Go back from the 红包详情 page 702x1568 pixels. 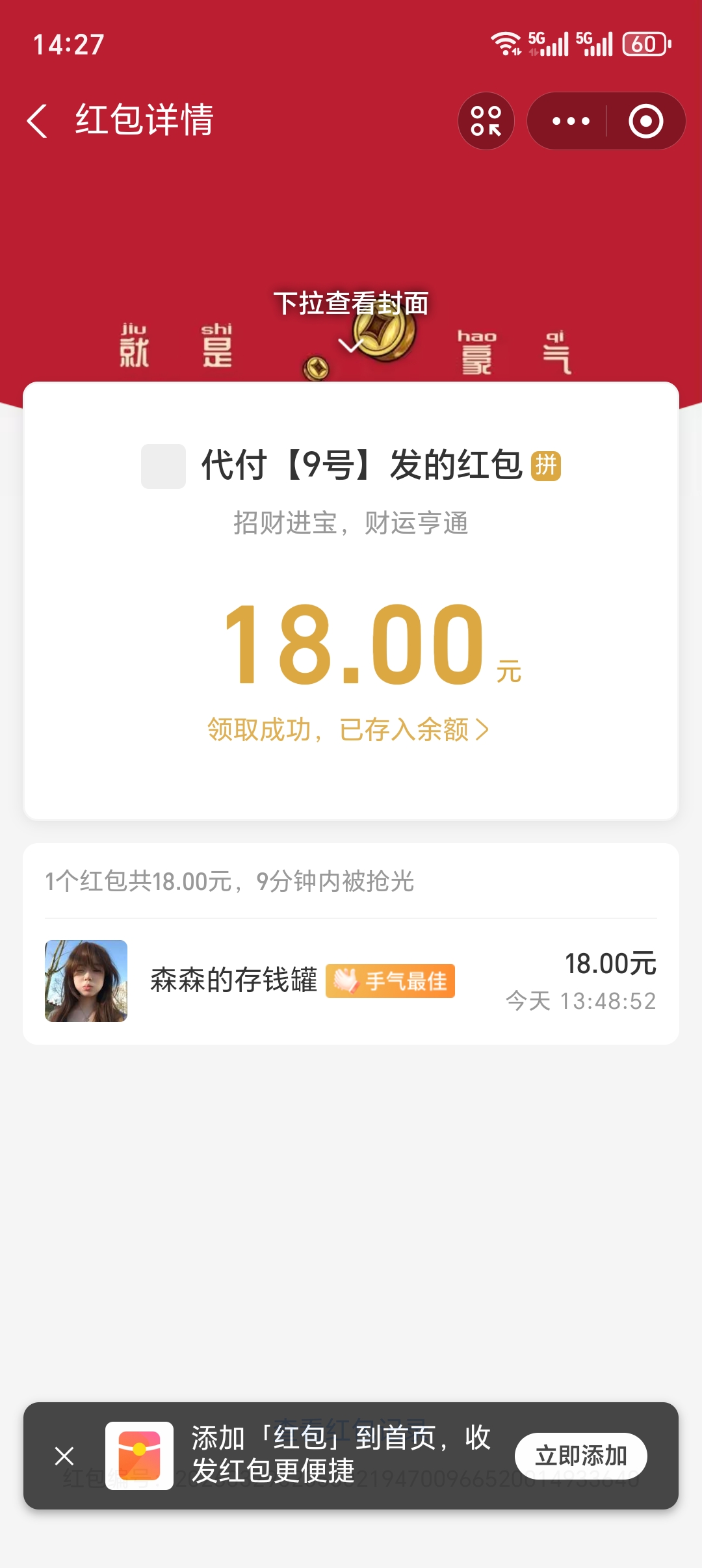click(38, 121)
